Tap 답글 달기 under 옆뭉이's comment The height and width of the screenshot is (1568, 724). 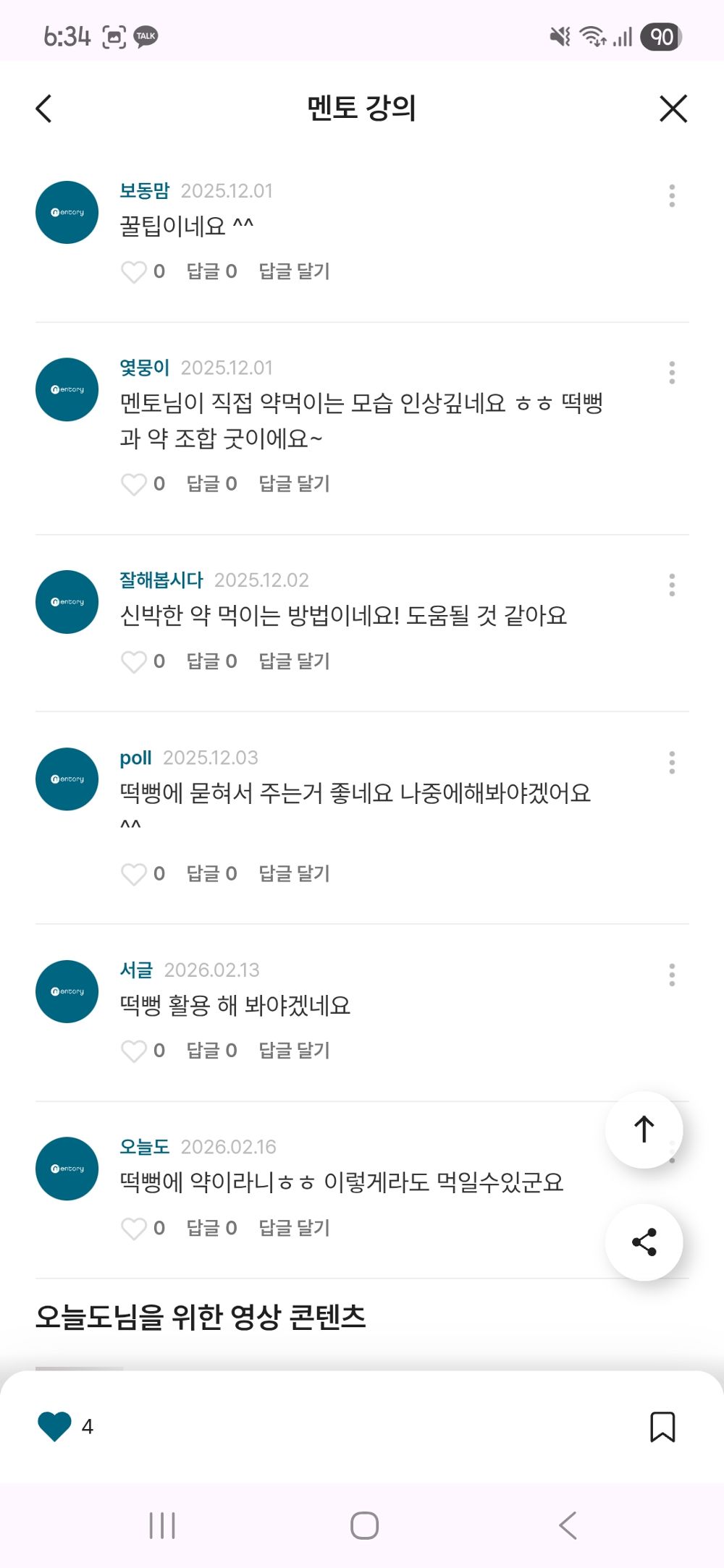coord(293,483)
